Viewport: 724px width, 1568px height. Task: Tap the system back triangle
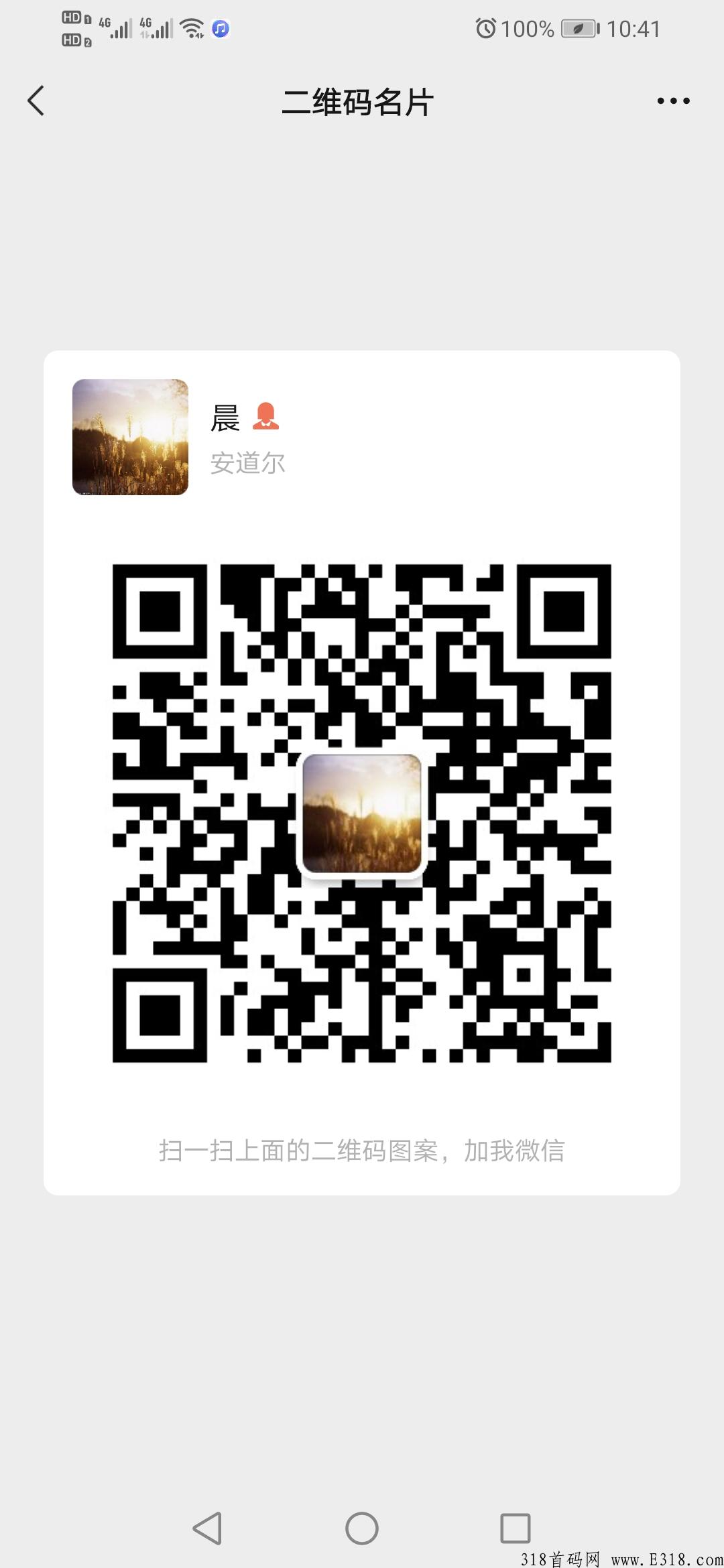pyautogui.click(x=207, y=1528)
